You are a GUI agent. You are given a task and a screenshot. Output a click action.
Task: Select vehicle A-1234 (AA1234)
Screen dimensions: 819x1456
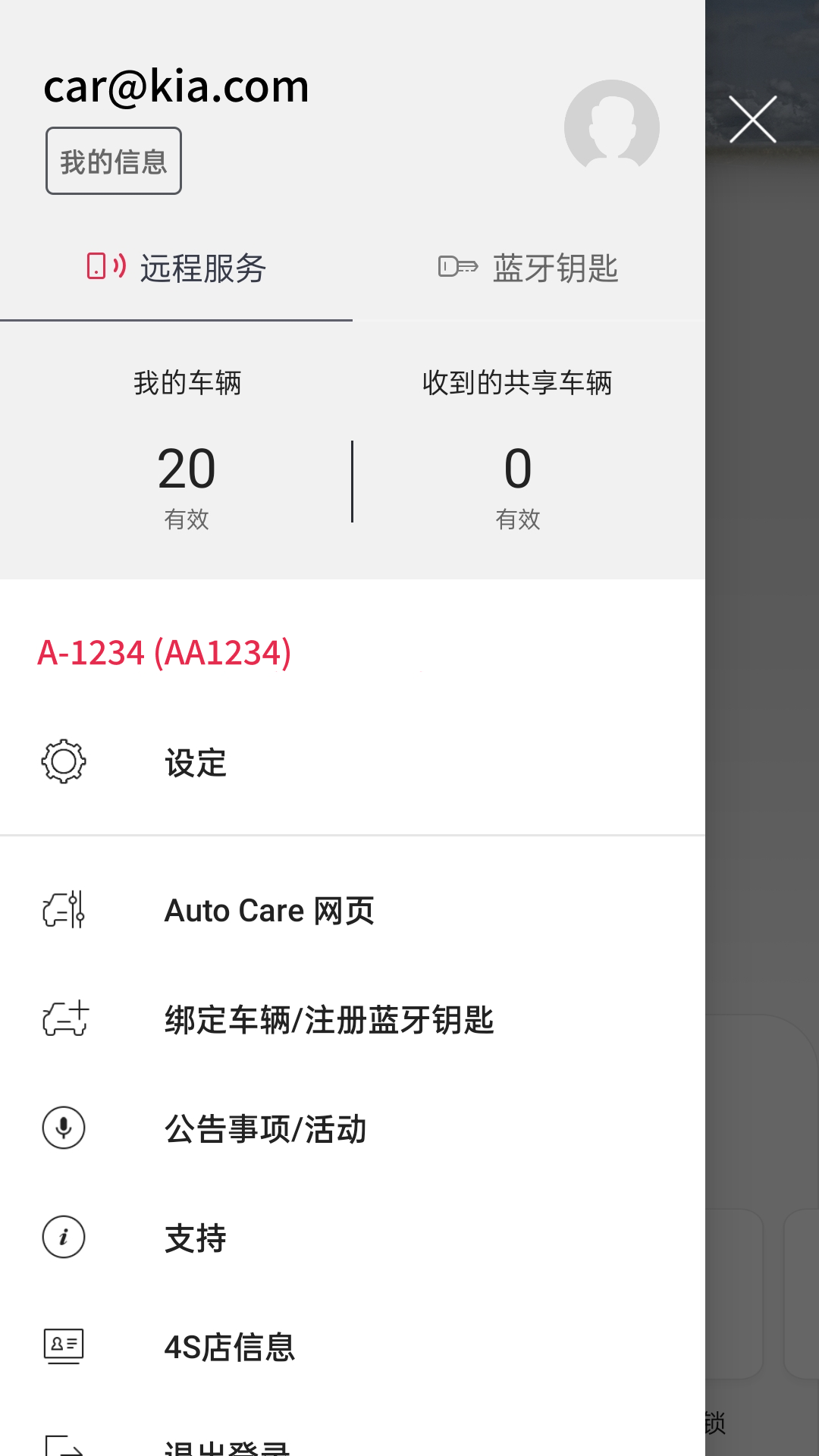pyautogui.click(x=165, y=653)
